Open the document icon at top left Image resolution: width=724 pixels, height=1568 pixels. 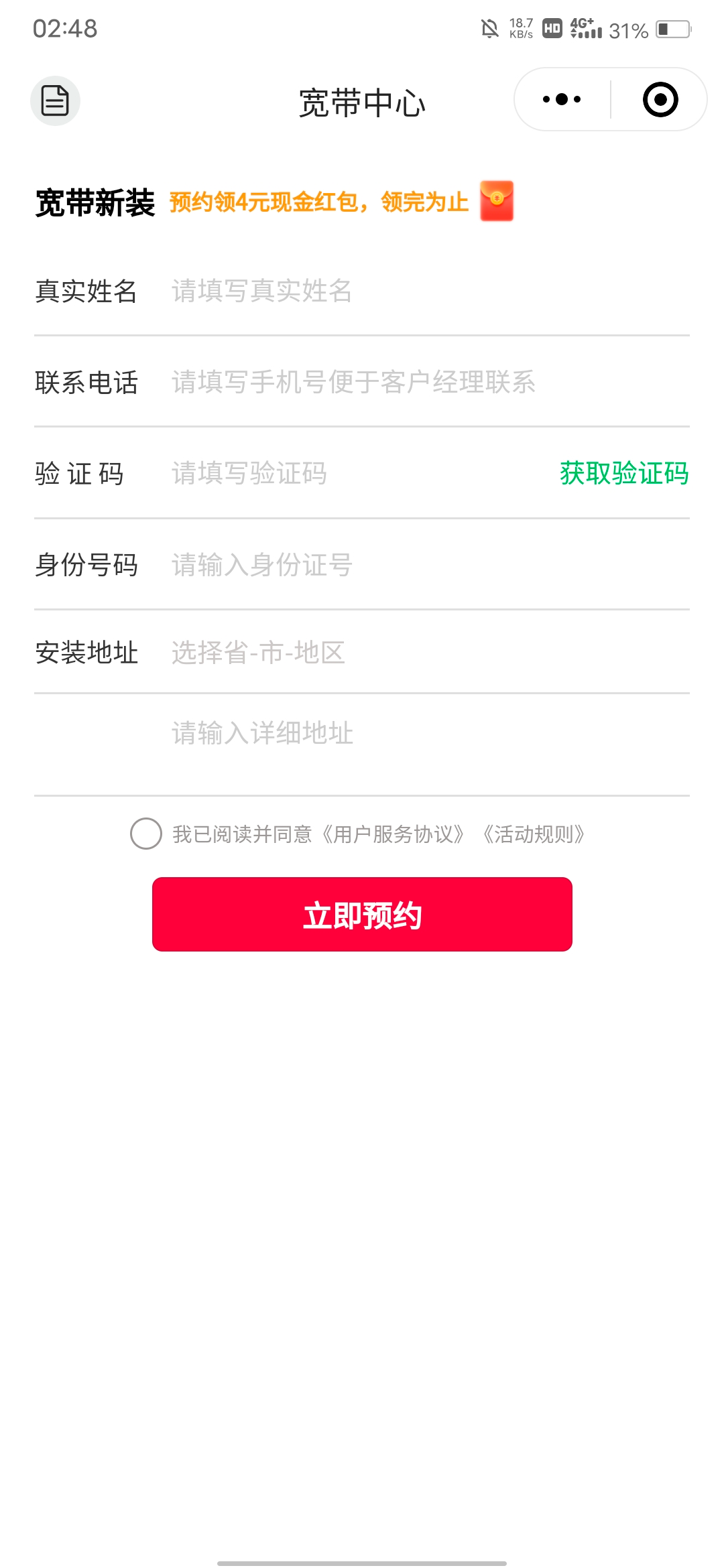coord(55,101)
